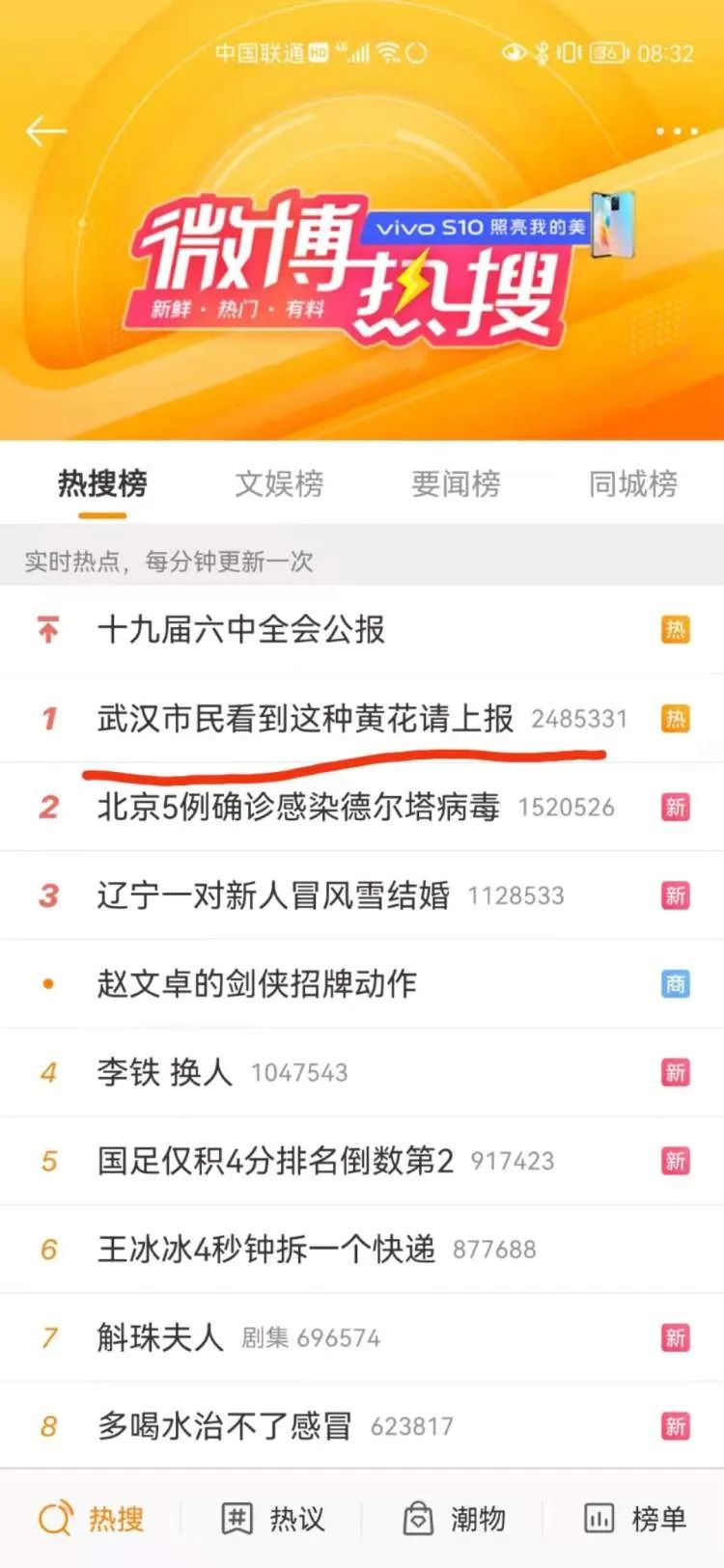Switch to the 要闻榜 tab

456,483
